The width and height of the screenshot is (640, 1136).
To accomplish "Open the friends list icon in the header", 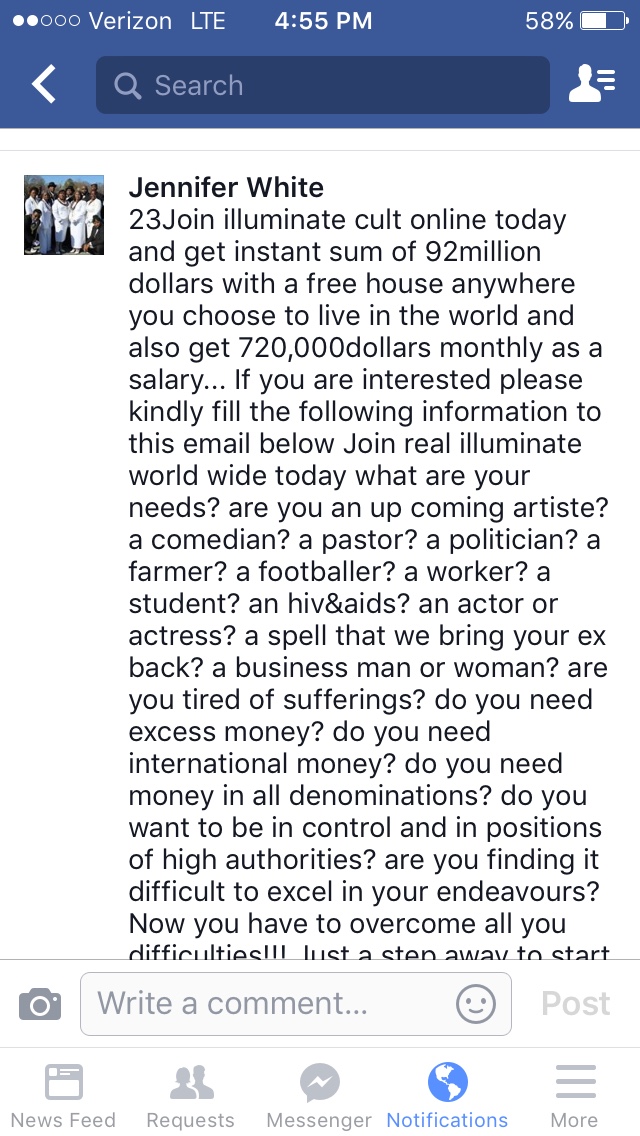I will (x=591, y=85).
